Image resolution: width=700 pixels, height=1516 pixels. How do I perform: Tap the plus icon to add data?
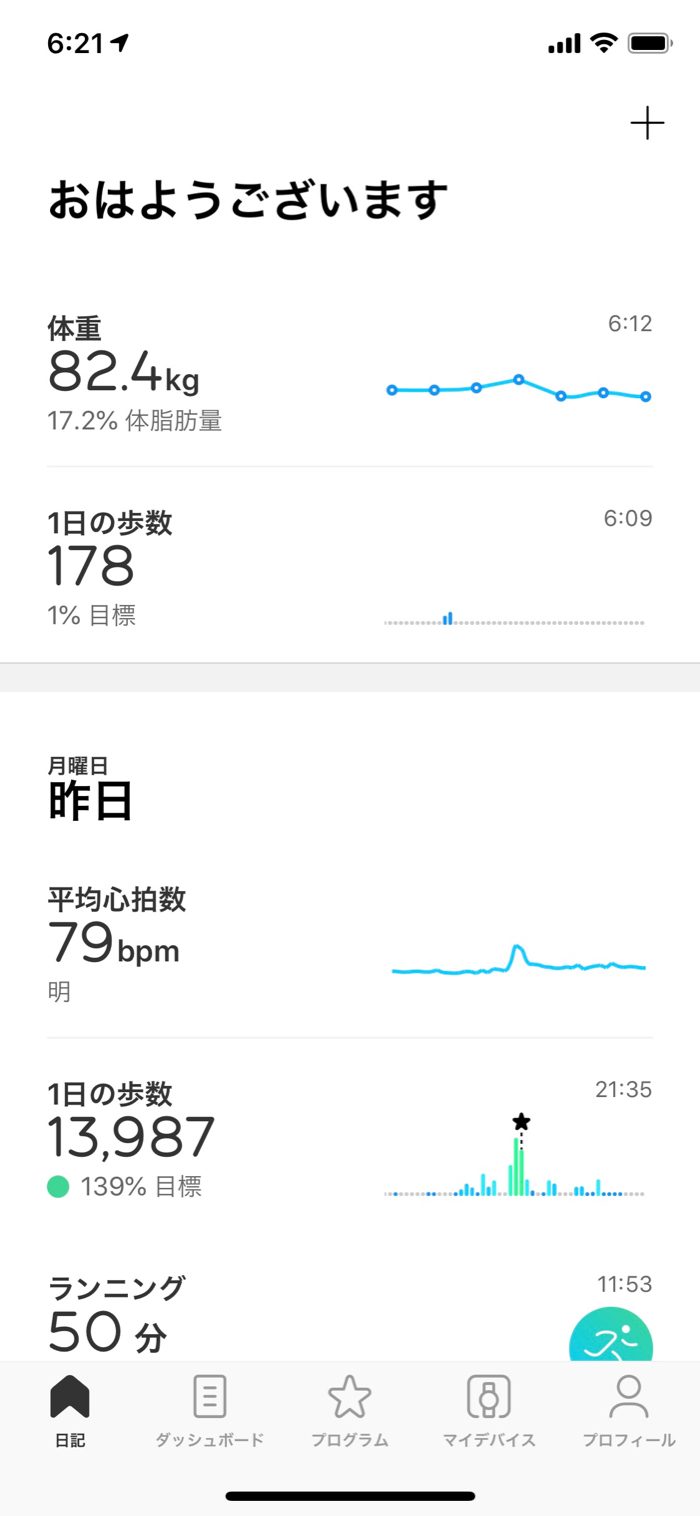coord(647,124)
